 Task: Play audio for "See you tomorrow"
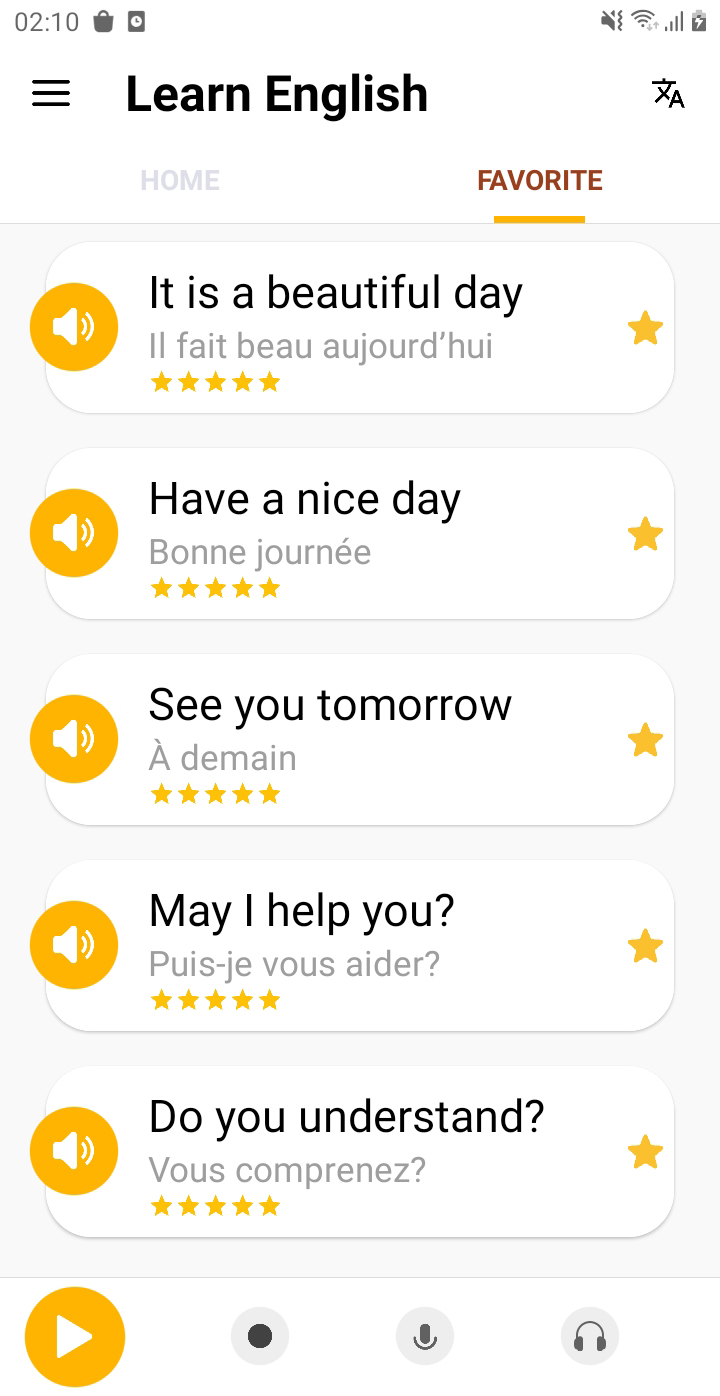[x=74, y=738]
